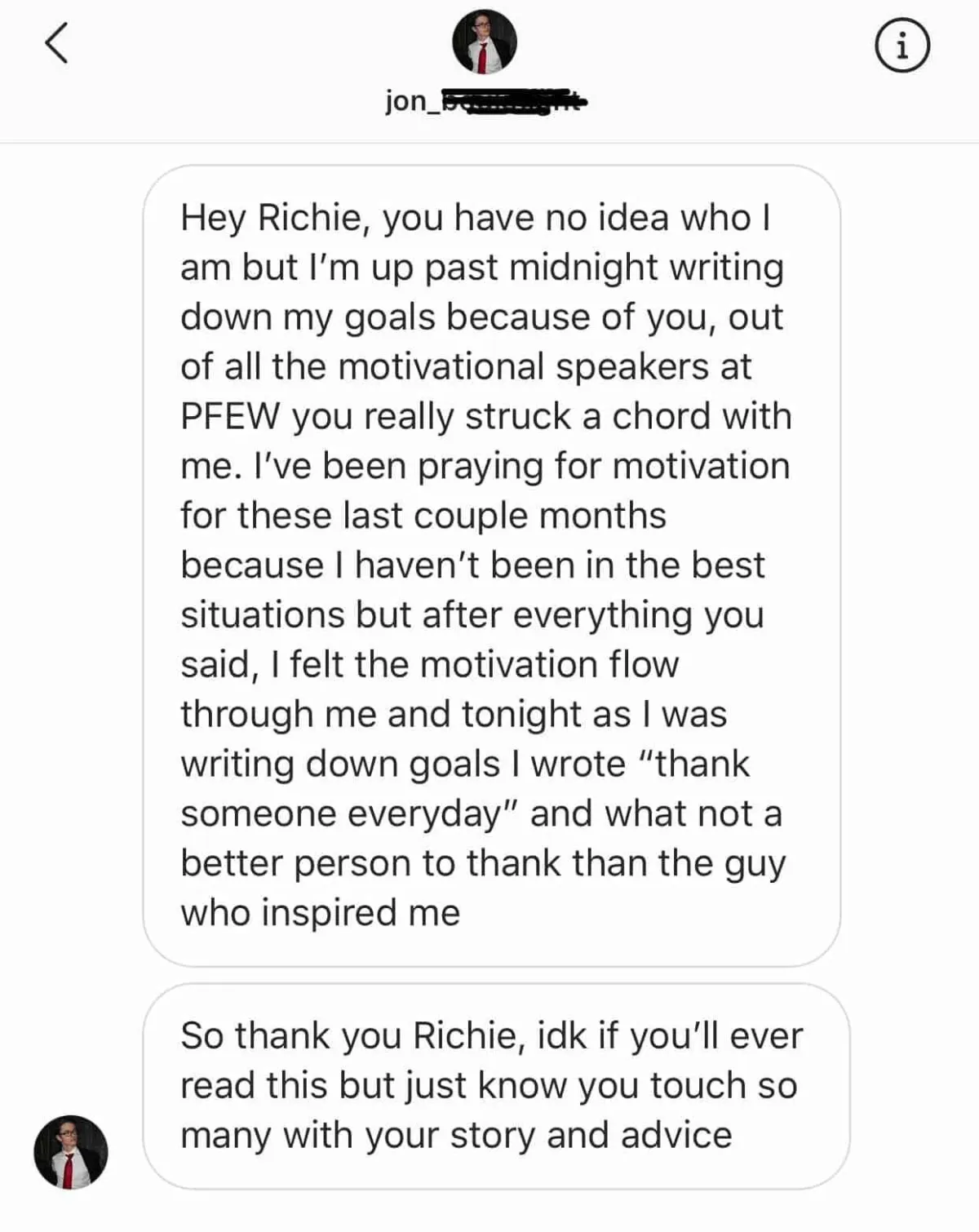The height and width of the screenshot is (1232, 979).
Task: Tap the jon_ username in the header
Action: tap(486, 102)
